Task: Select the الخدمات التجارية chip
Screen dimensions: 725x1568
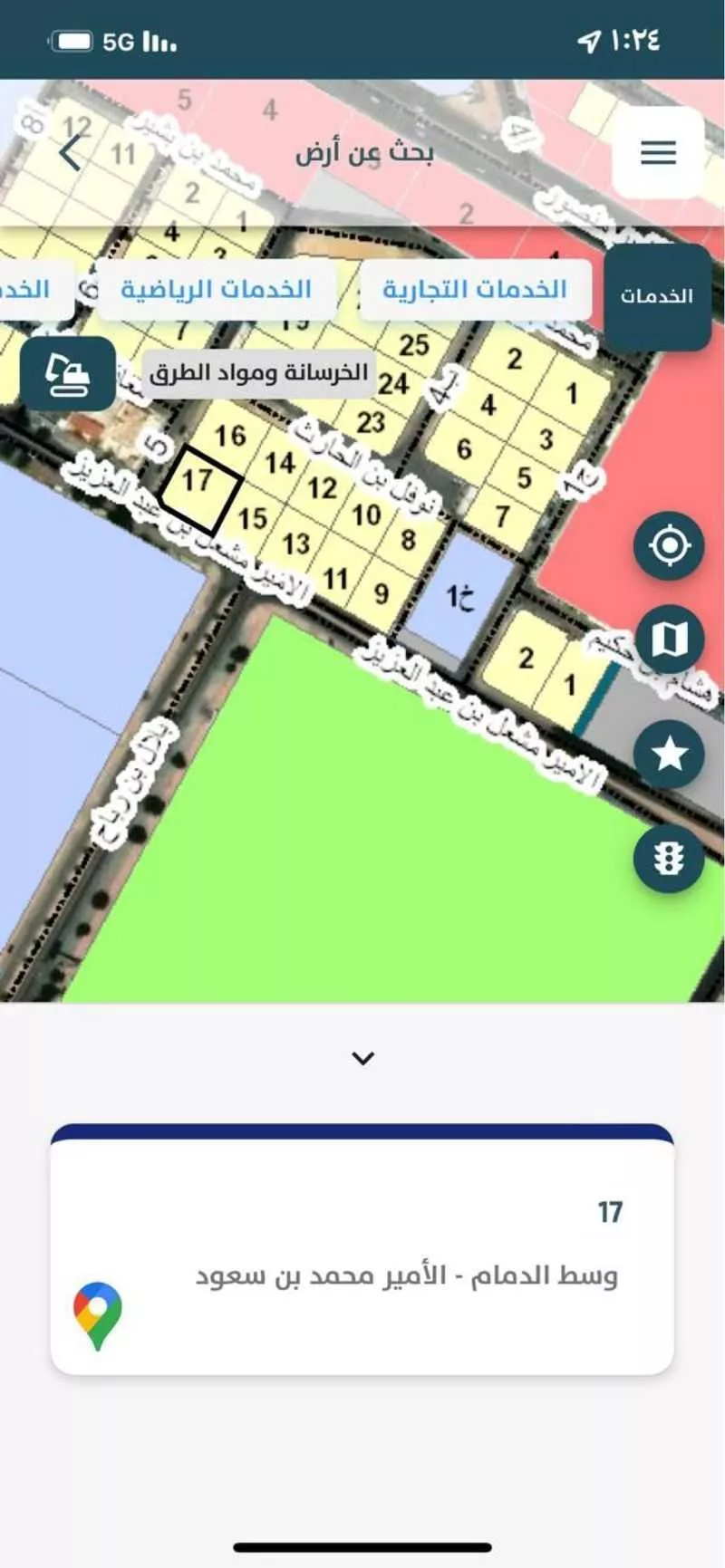Action: pyautogui.click(x=475, y=290)
